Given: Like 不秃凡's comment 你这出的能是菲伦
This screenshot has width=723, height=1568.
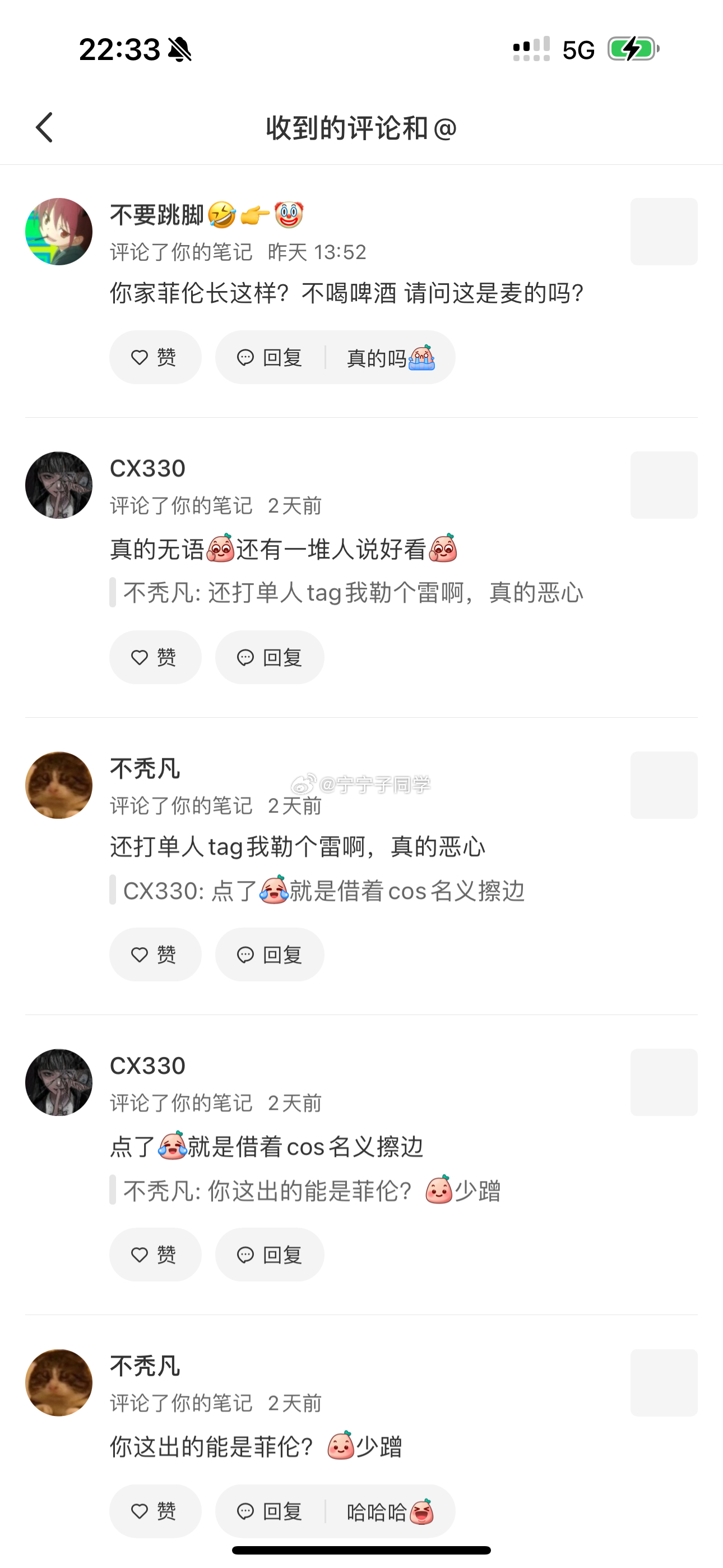Looking at the screenshot, I should coord(155,1511).
